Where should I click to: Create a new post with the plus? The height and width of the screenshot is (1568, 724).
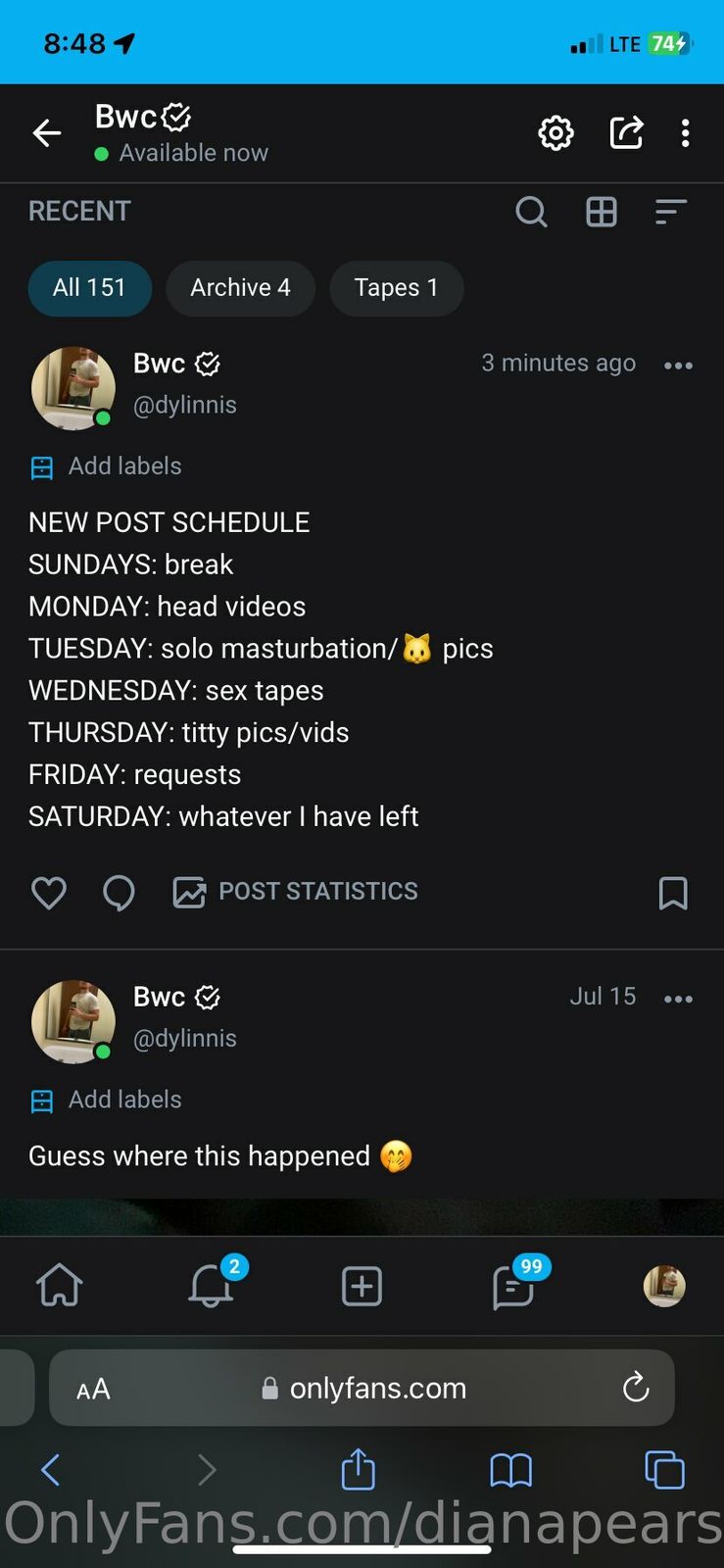[x=362, y=1286]
